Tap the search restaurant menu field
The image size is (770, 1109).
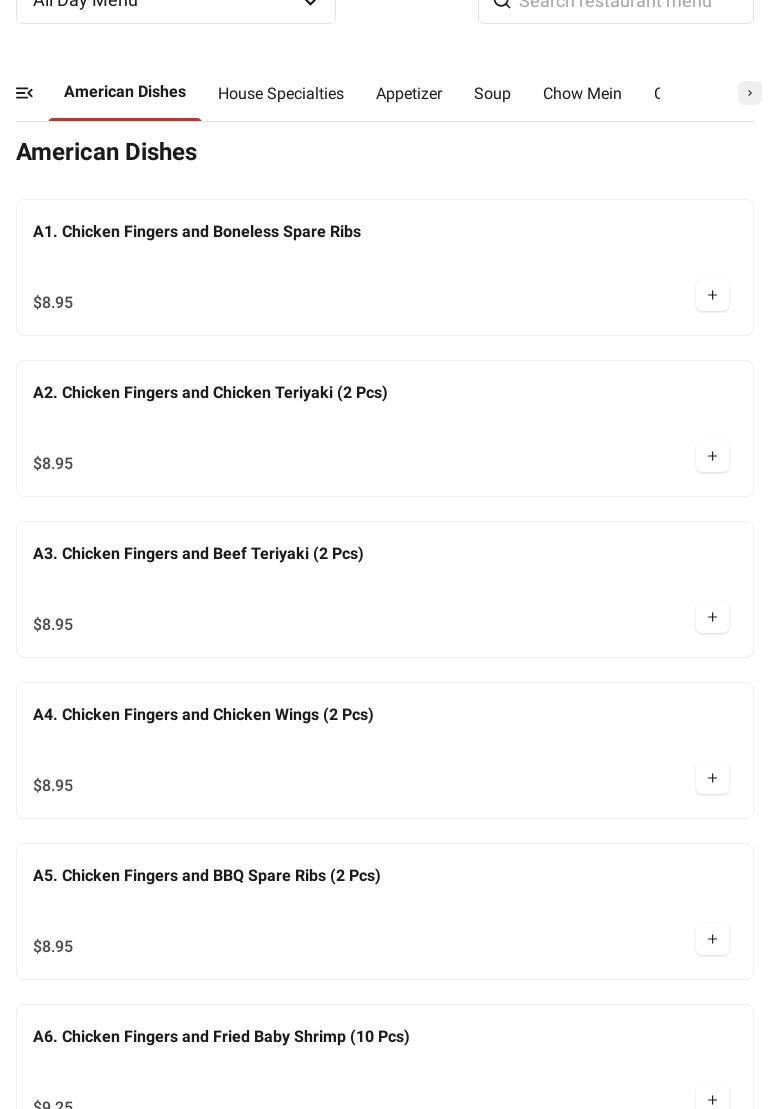point(628,5)
